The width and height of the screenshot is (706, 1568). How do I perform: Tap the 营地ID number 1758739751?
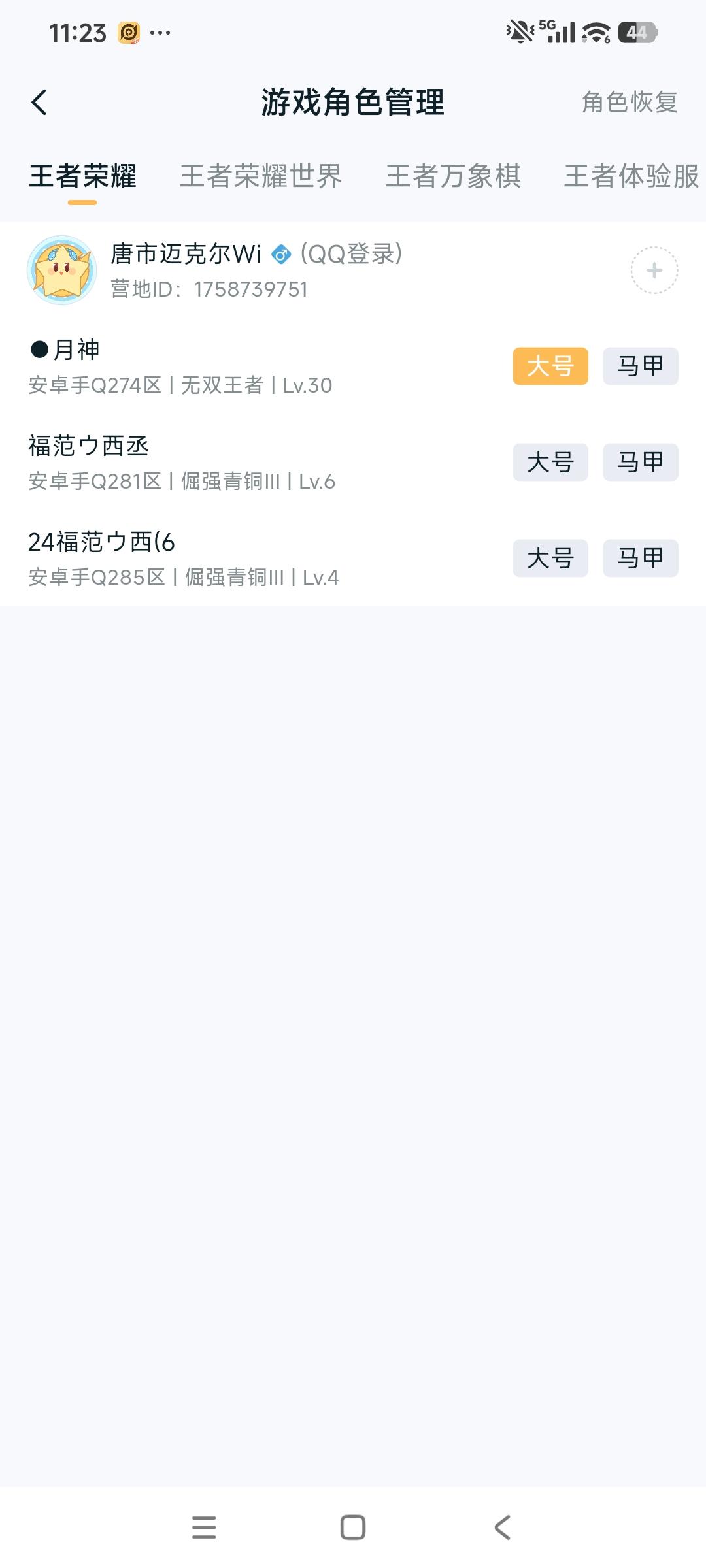coord(250,290)
